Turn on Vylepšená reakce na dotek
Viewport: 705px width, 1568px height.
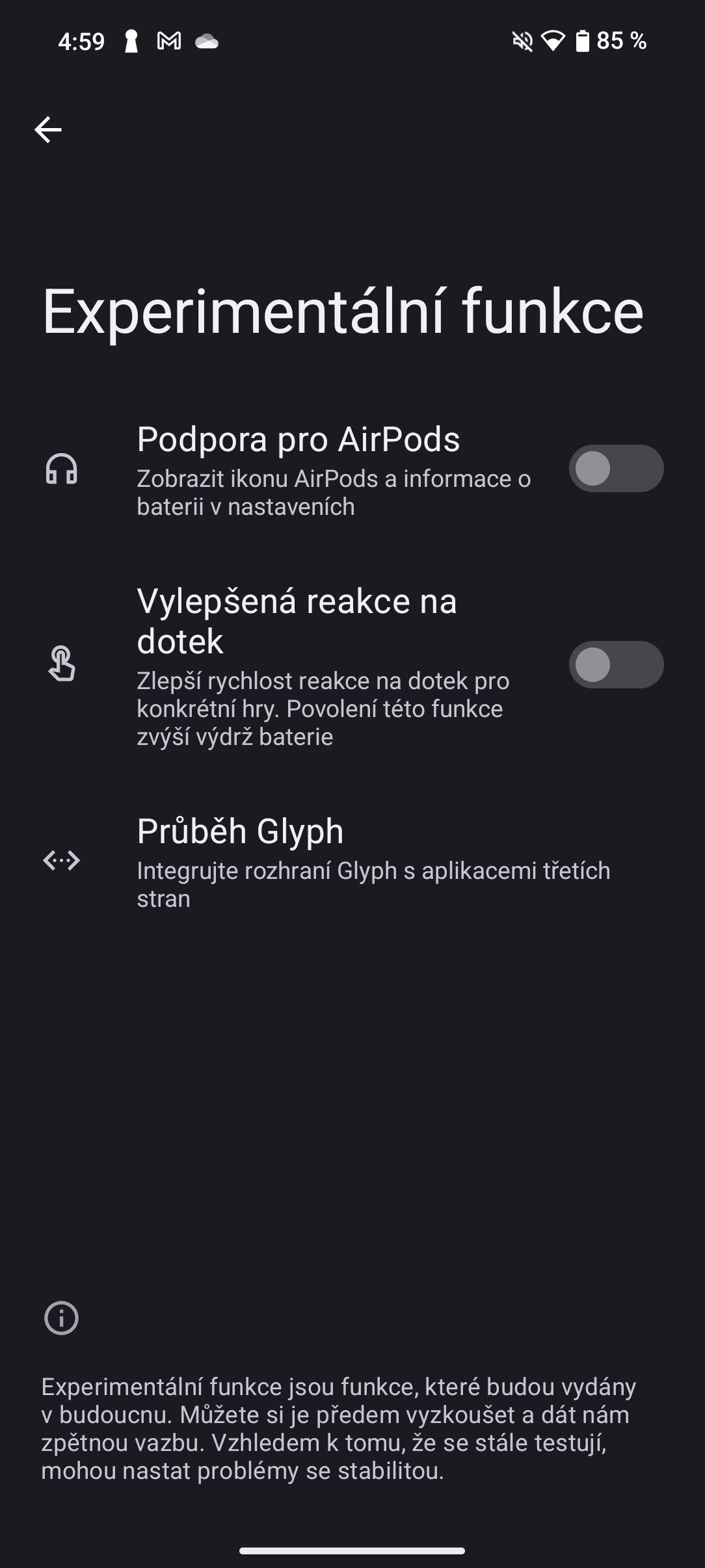pyautogui.click(x=615, y=664)
